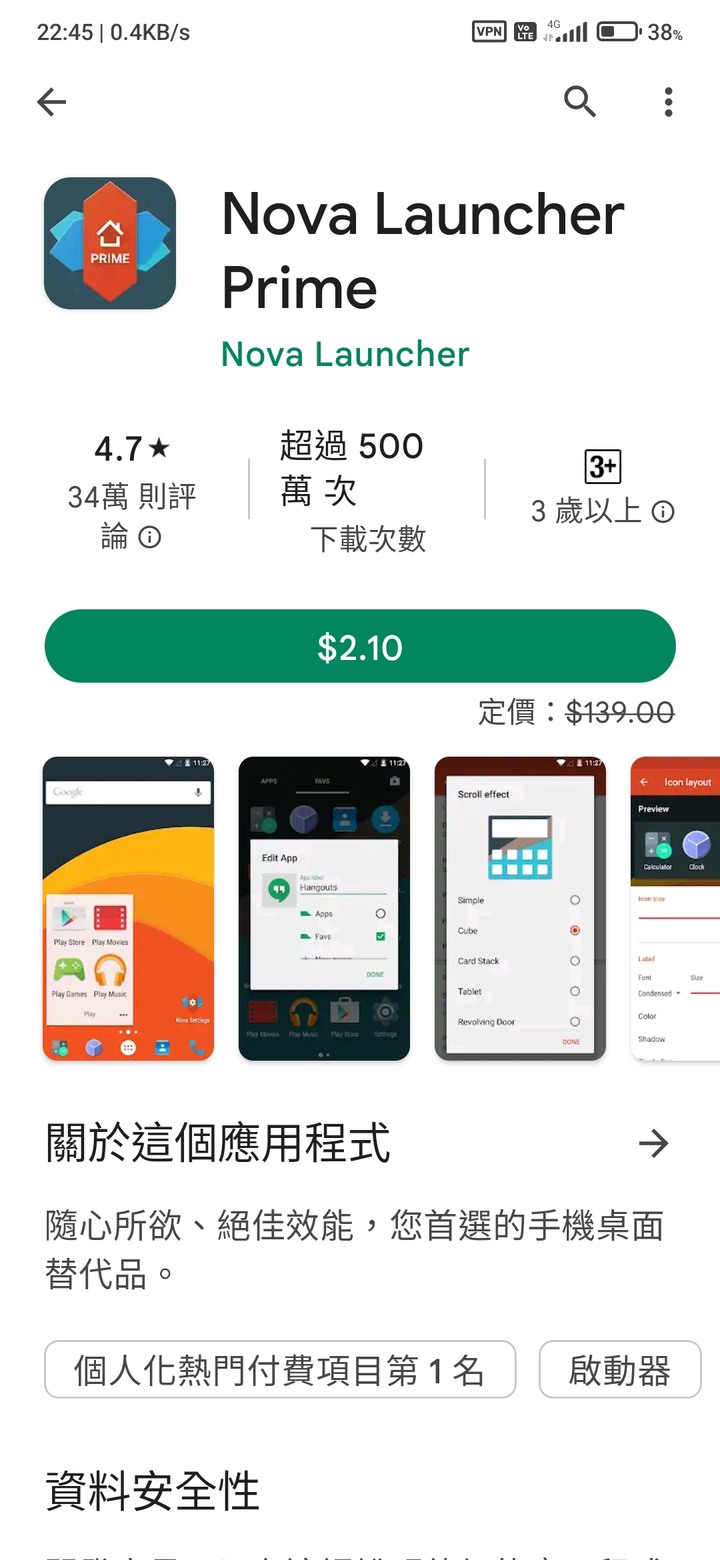This screenshot has height=1560, width=720.
Task: Select the 啟動器 category chip
Action: [620, 1369]
